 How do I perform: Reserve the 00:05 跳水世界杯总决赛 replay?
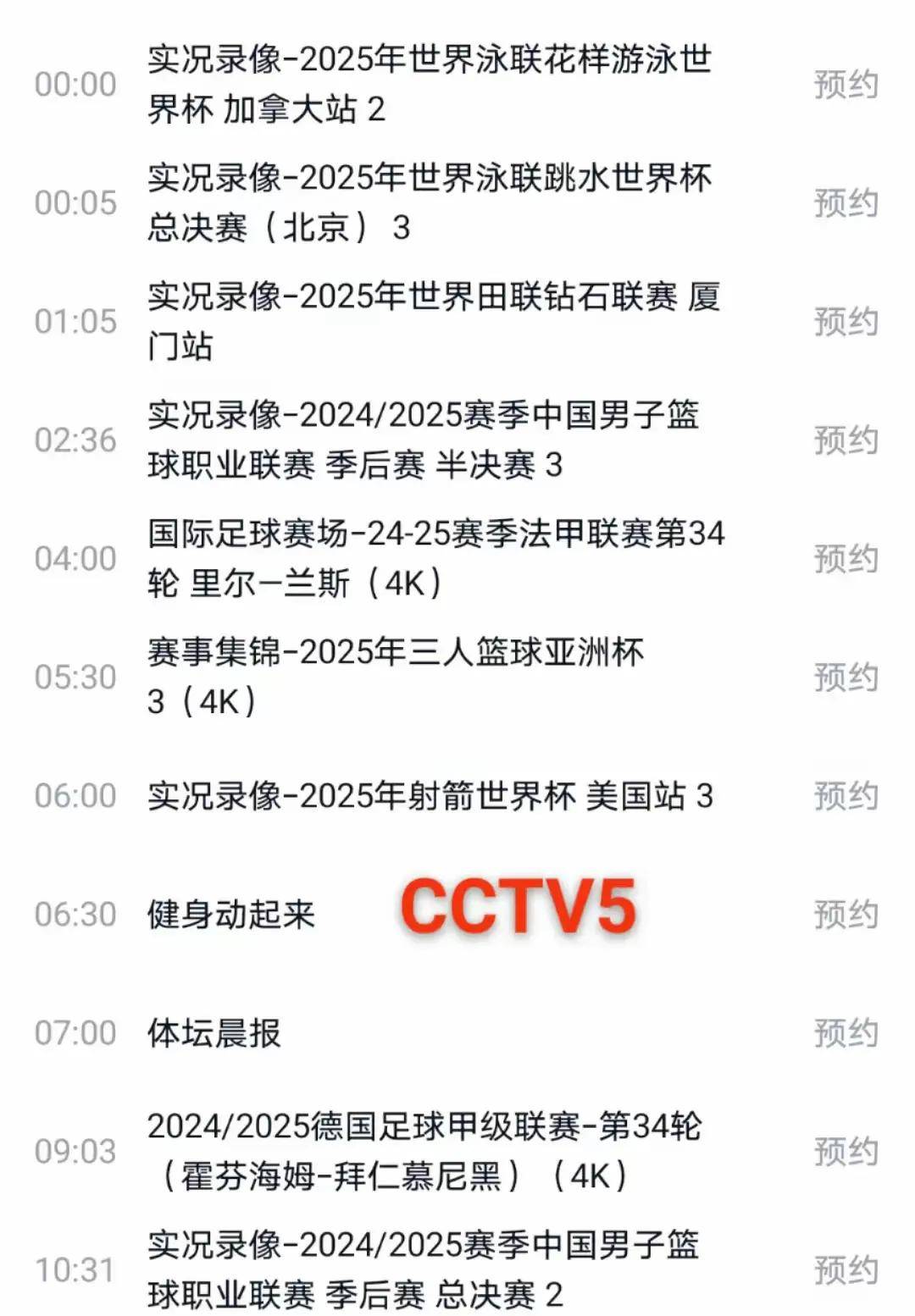pos(846,203)
